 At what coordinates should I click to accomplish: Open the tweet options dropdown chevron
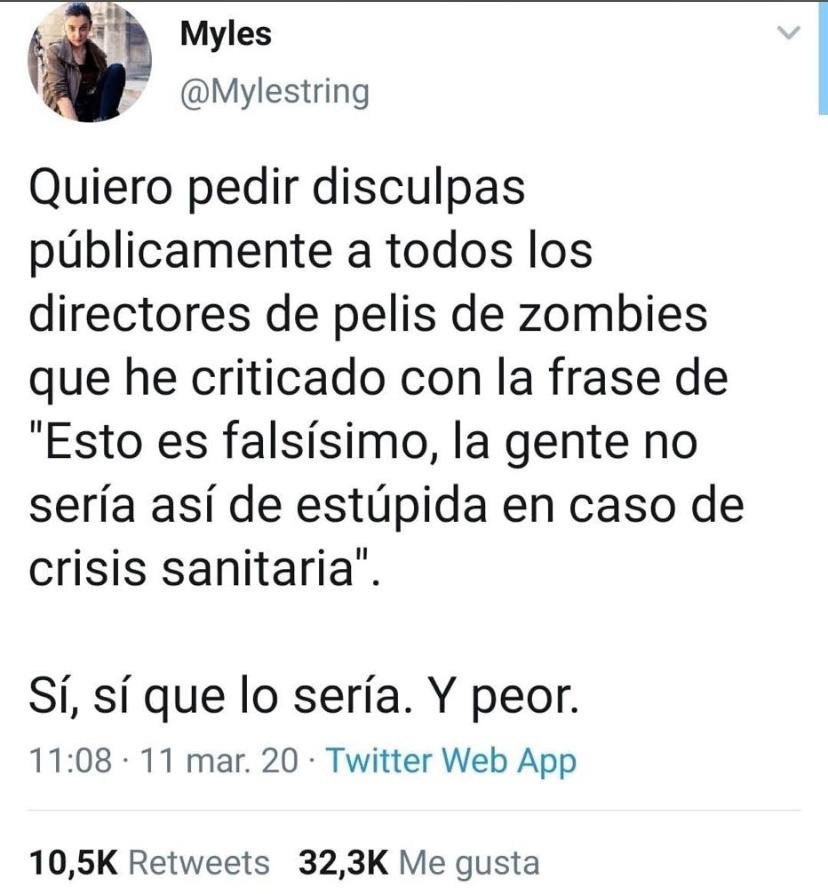(x=789, y=34)
